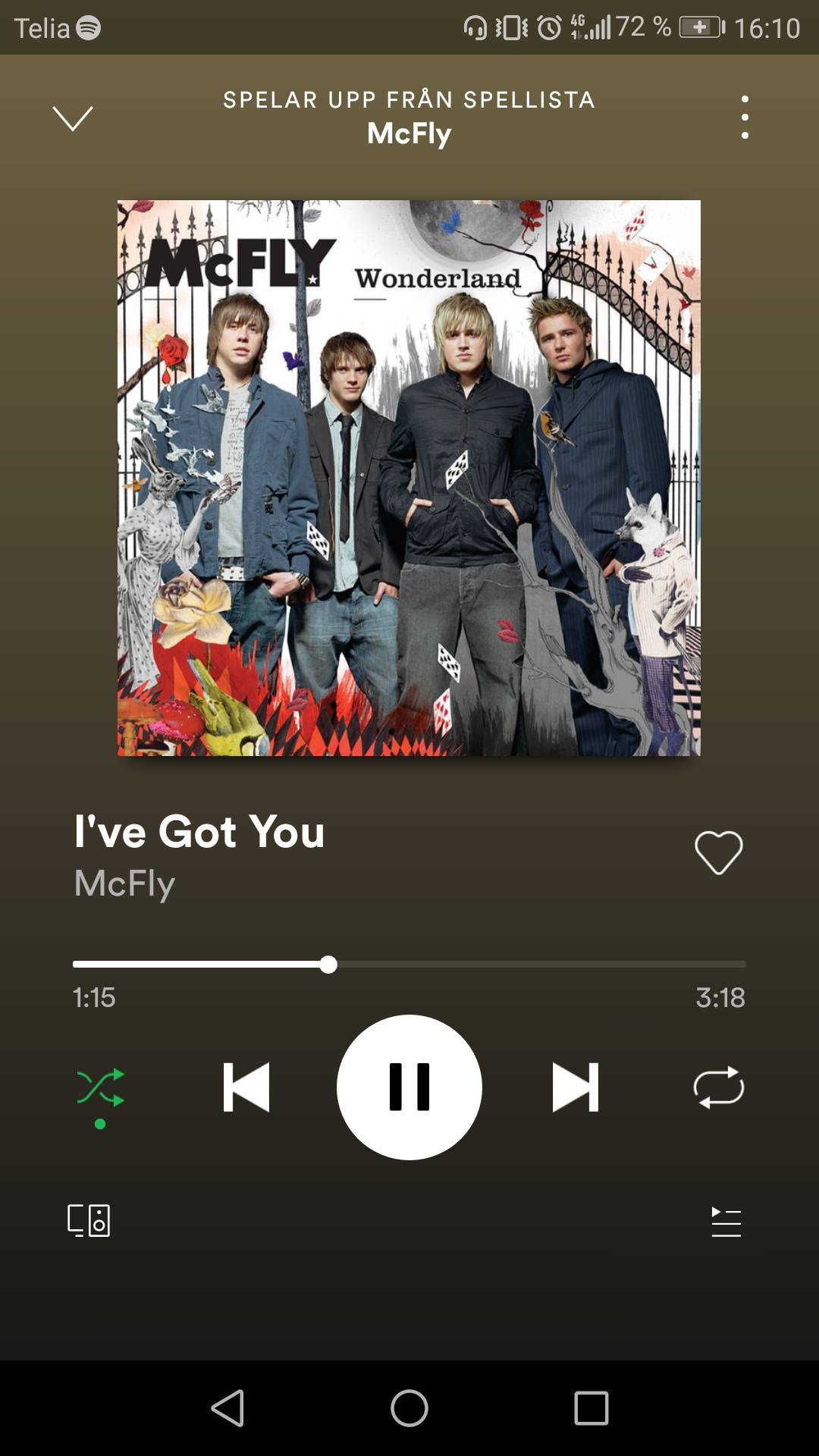Viewport: 819px width, 1456px height.
Task: Open the three-dot options menu
Action: 745,118
